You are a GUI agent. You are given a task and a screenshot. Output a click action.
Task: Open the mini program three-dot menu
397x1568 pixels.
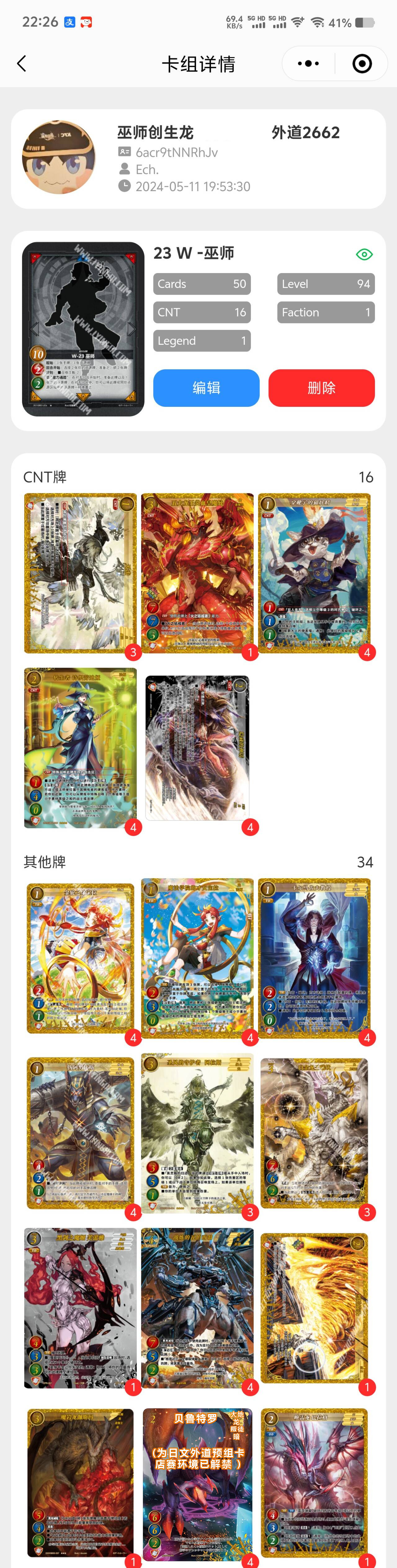point(308,64)
